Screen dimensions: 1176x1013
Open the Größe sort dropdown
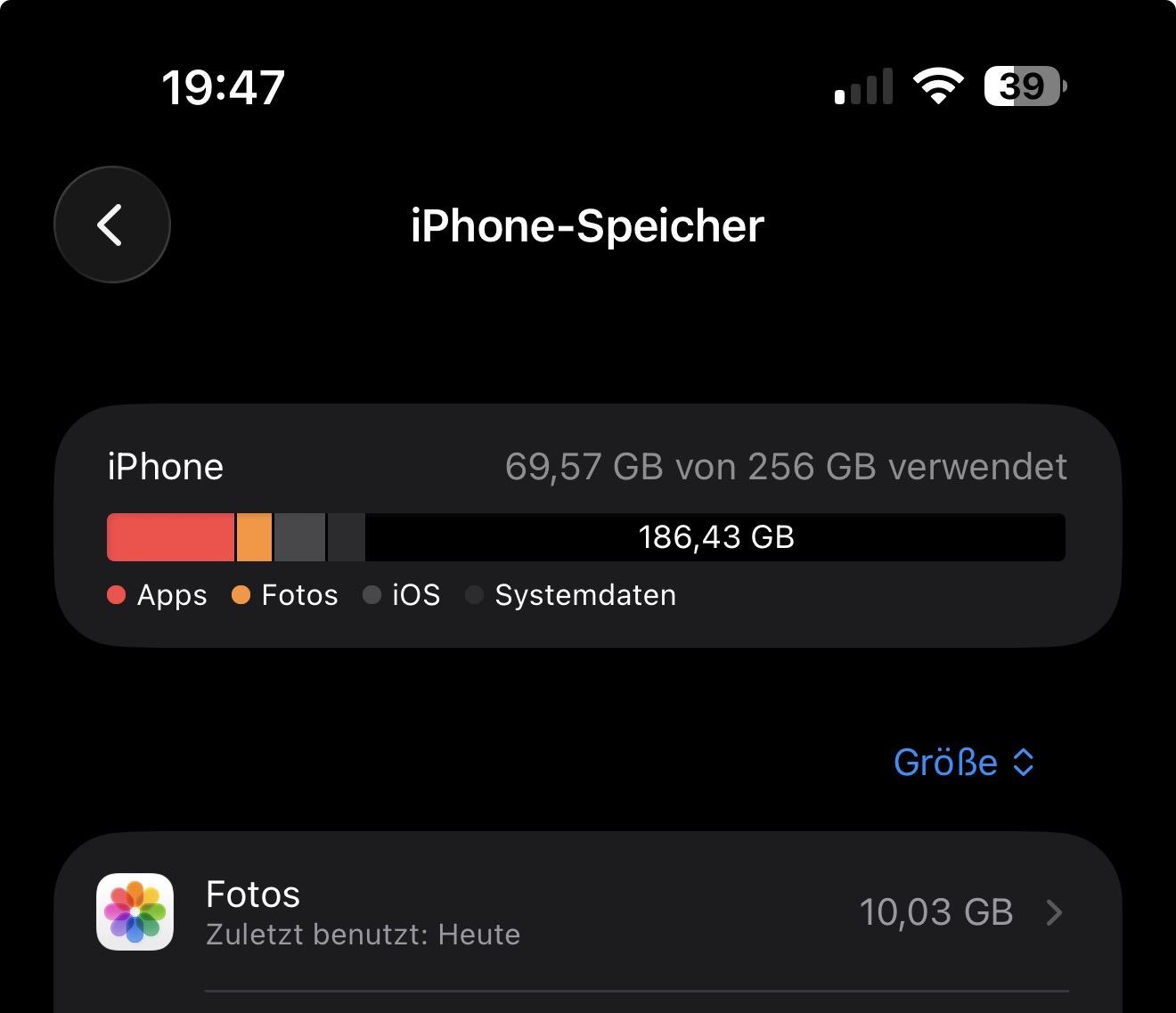click(963, 763)
